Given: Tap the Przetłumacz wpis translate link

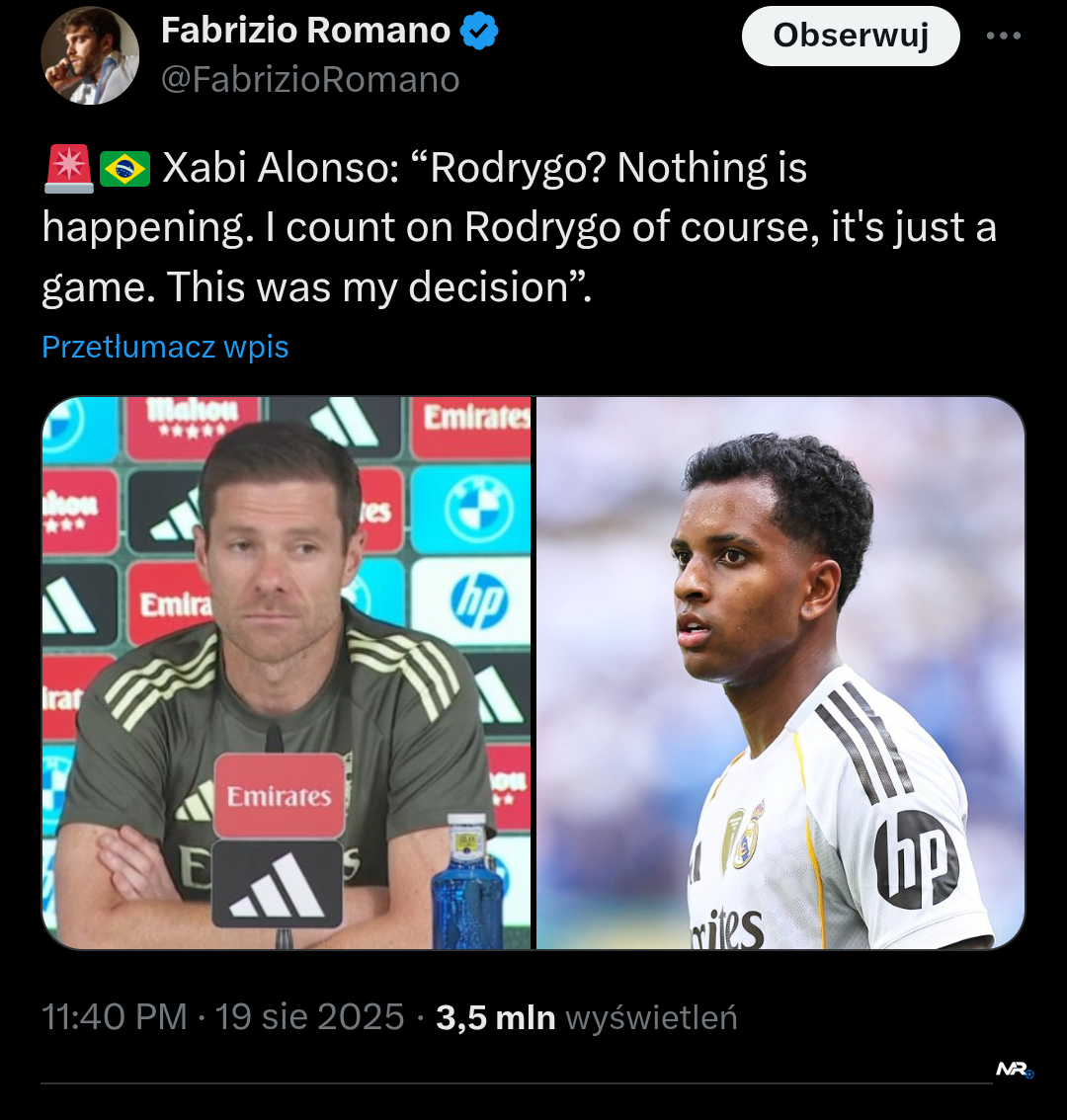Looking at the screenshot, I should tap(165, 348).
